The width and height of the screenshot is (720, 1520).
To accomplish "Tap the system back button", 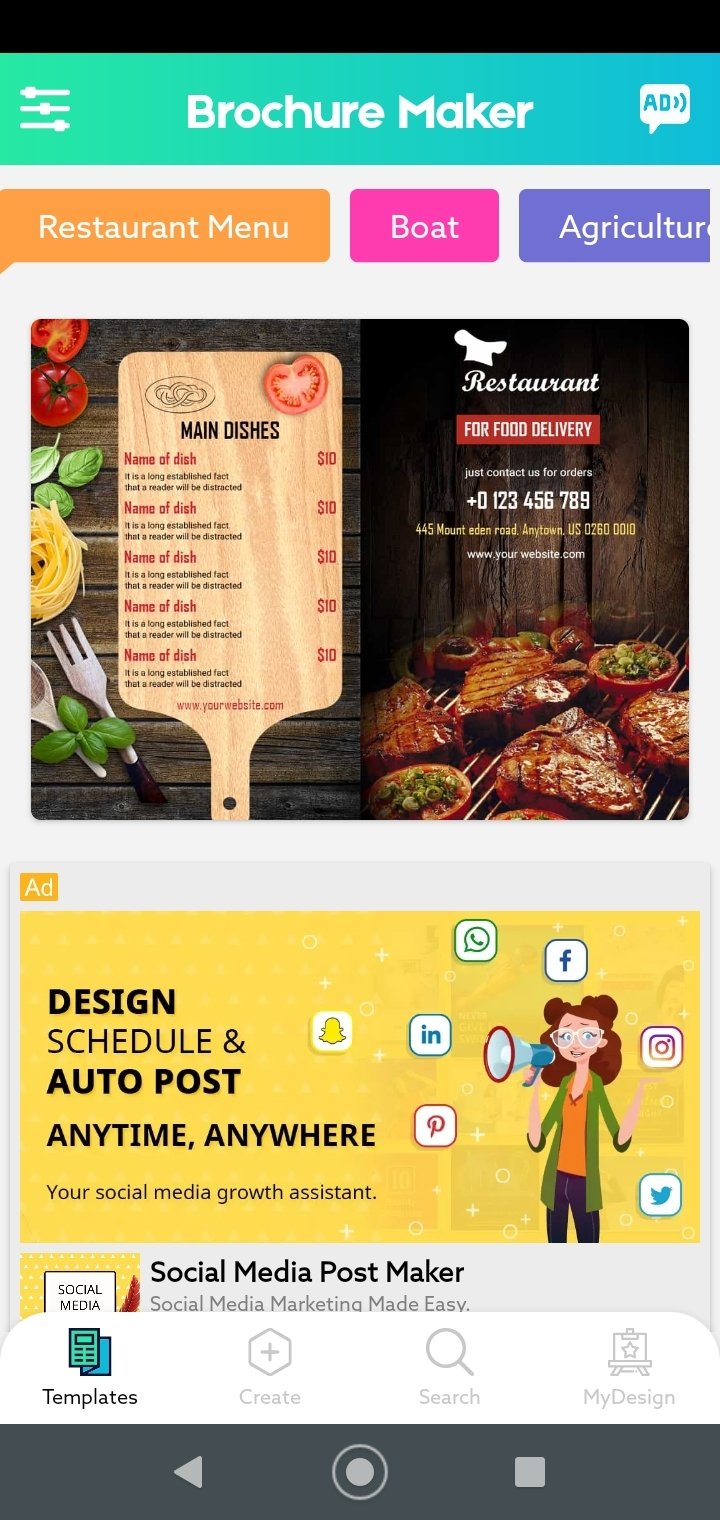I will (188, 1472).
